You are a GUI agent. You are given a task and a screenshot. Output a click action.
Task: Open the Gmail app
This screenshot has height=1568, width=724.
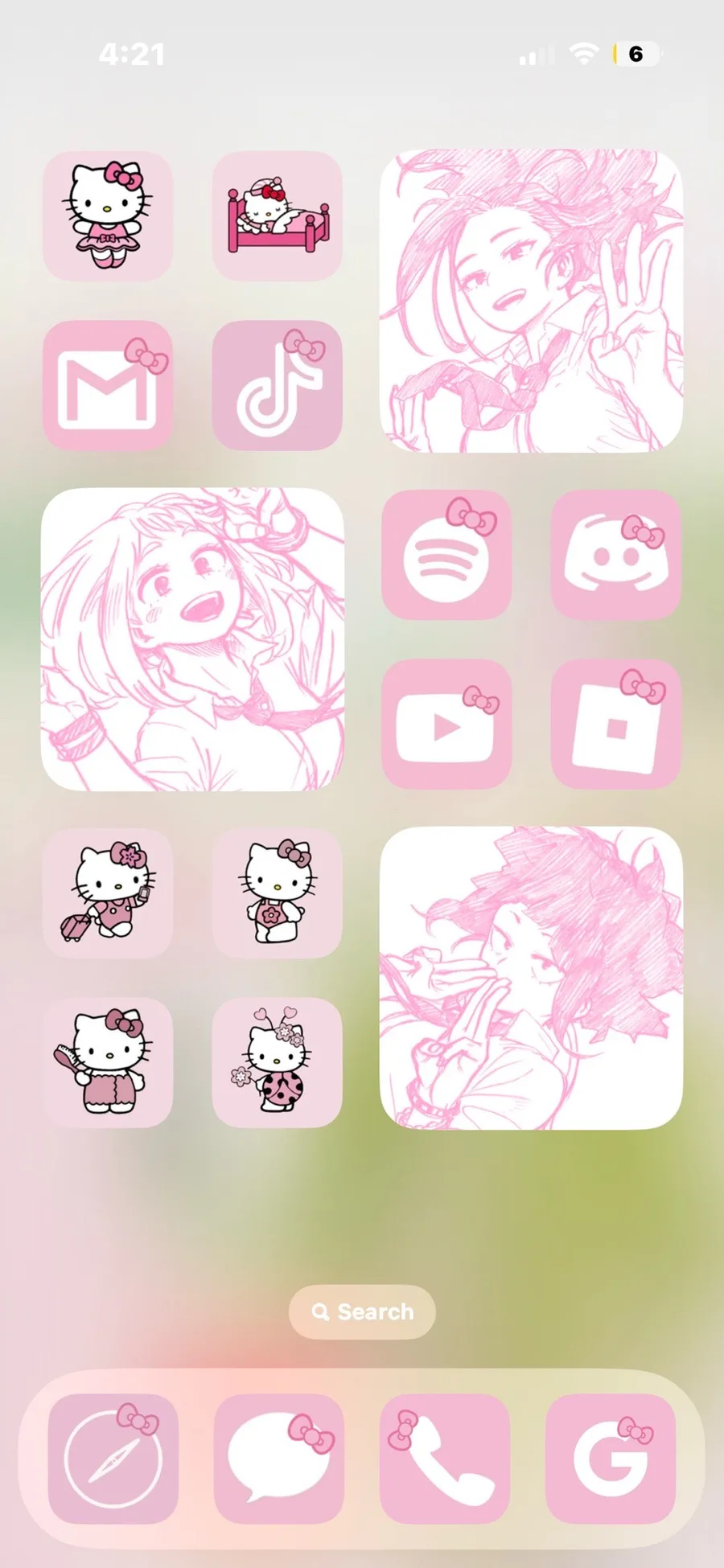point(108,385)
